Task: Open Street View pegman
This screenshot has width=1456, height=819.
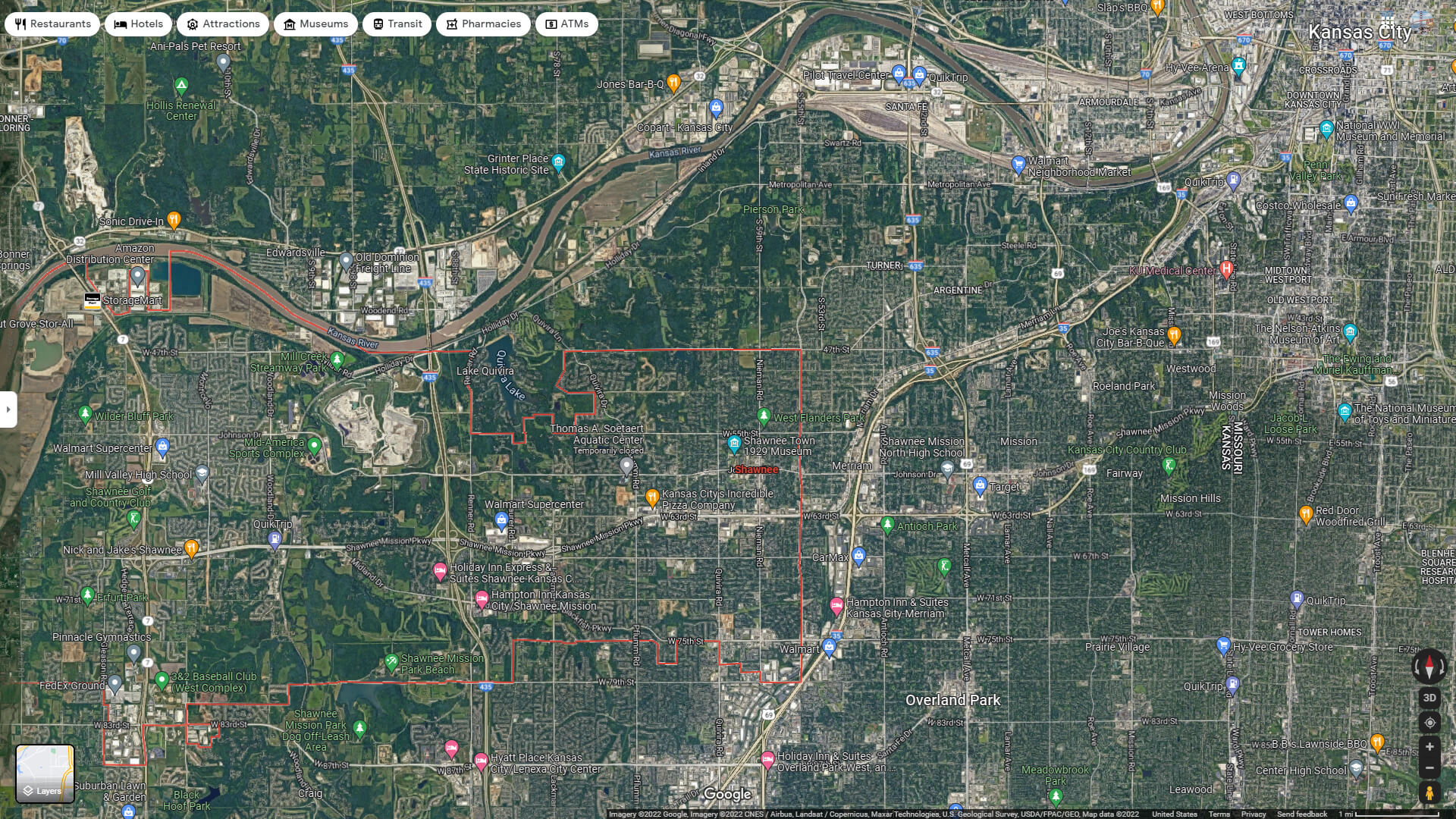Action: 1429,792
